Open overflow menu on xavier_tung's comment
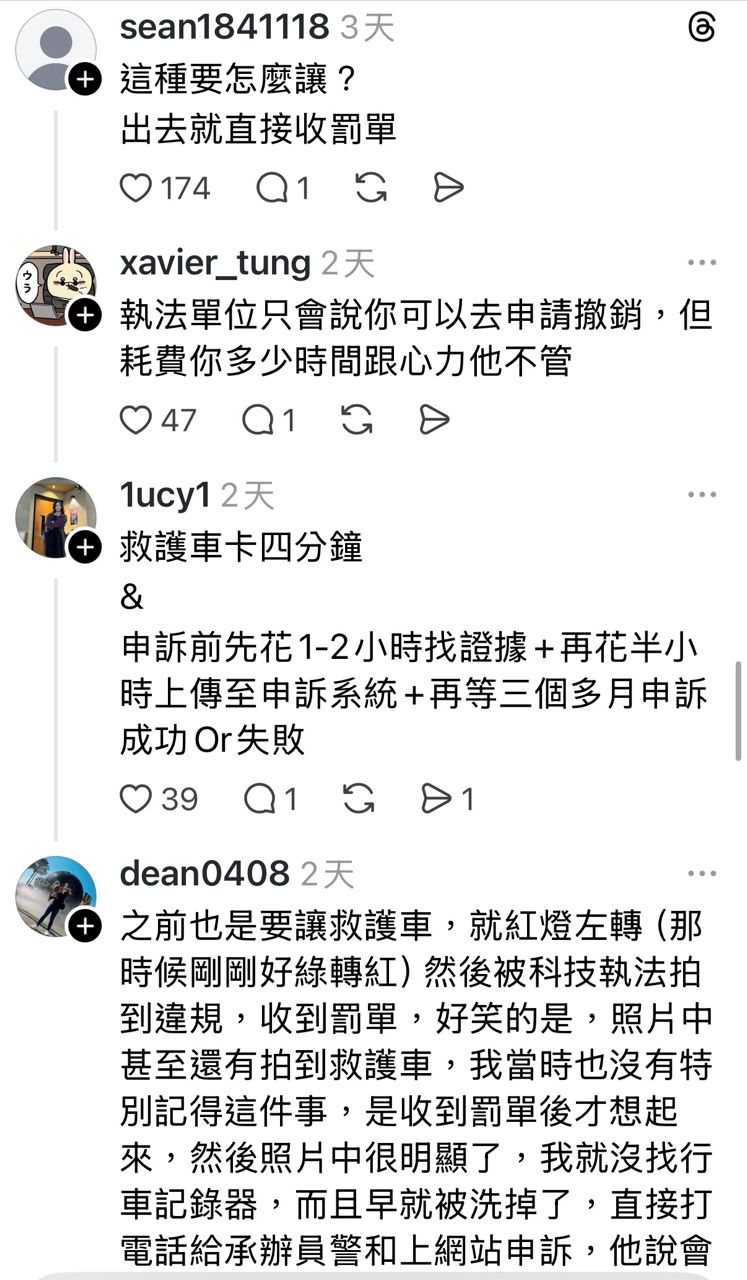The image size is (747, 1280). [702, 263]
